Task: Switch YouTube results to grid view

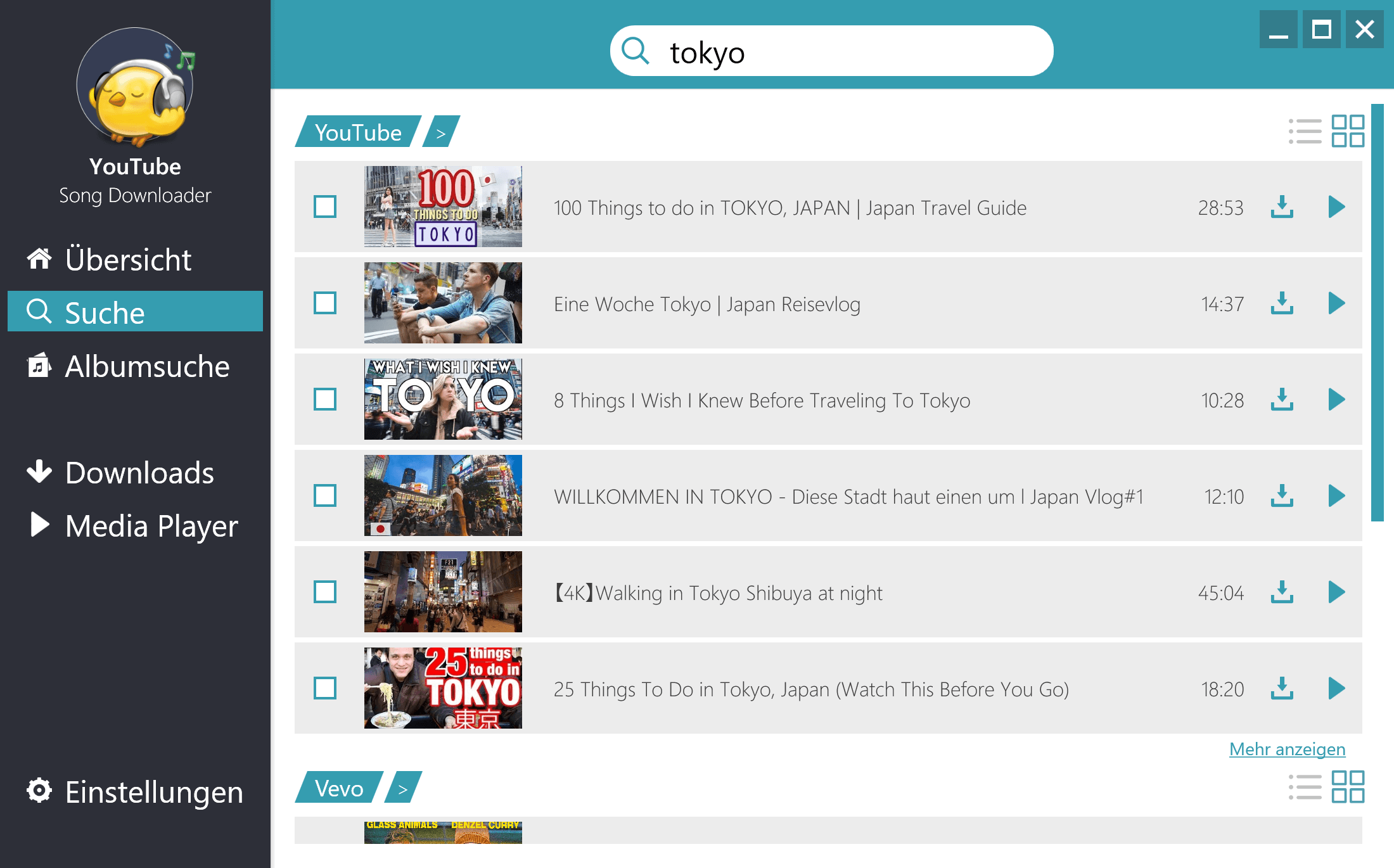Action: pyautogui.click(x=1348, y=131)
